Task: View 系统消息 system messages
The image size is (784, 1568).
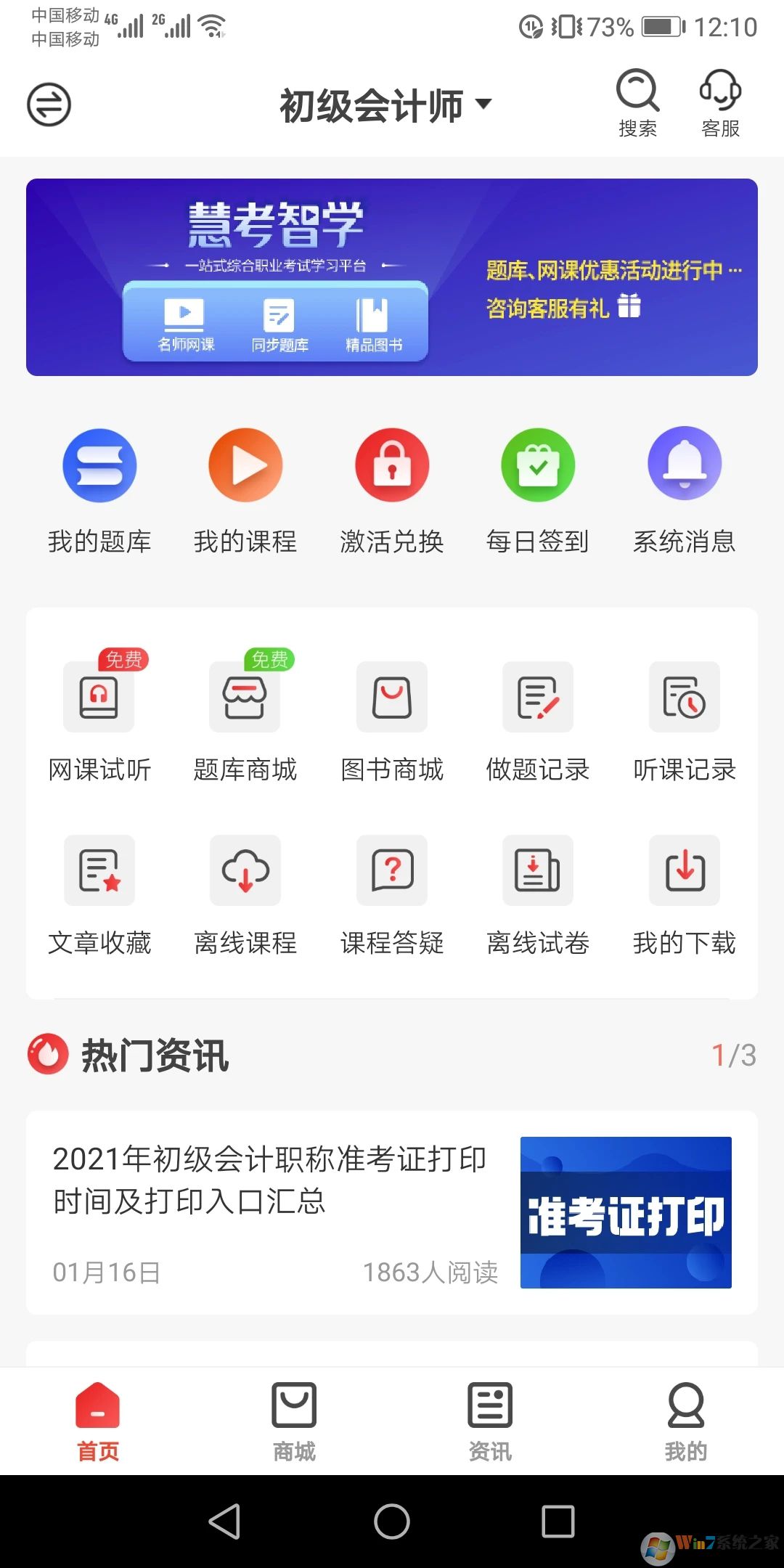Action: [x=684, y=490]
